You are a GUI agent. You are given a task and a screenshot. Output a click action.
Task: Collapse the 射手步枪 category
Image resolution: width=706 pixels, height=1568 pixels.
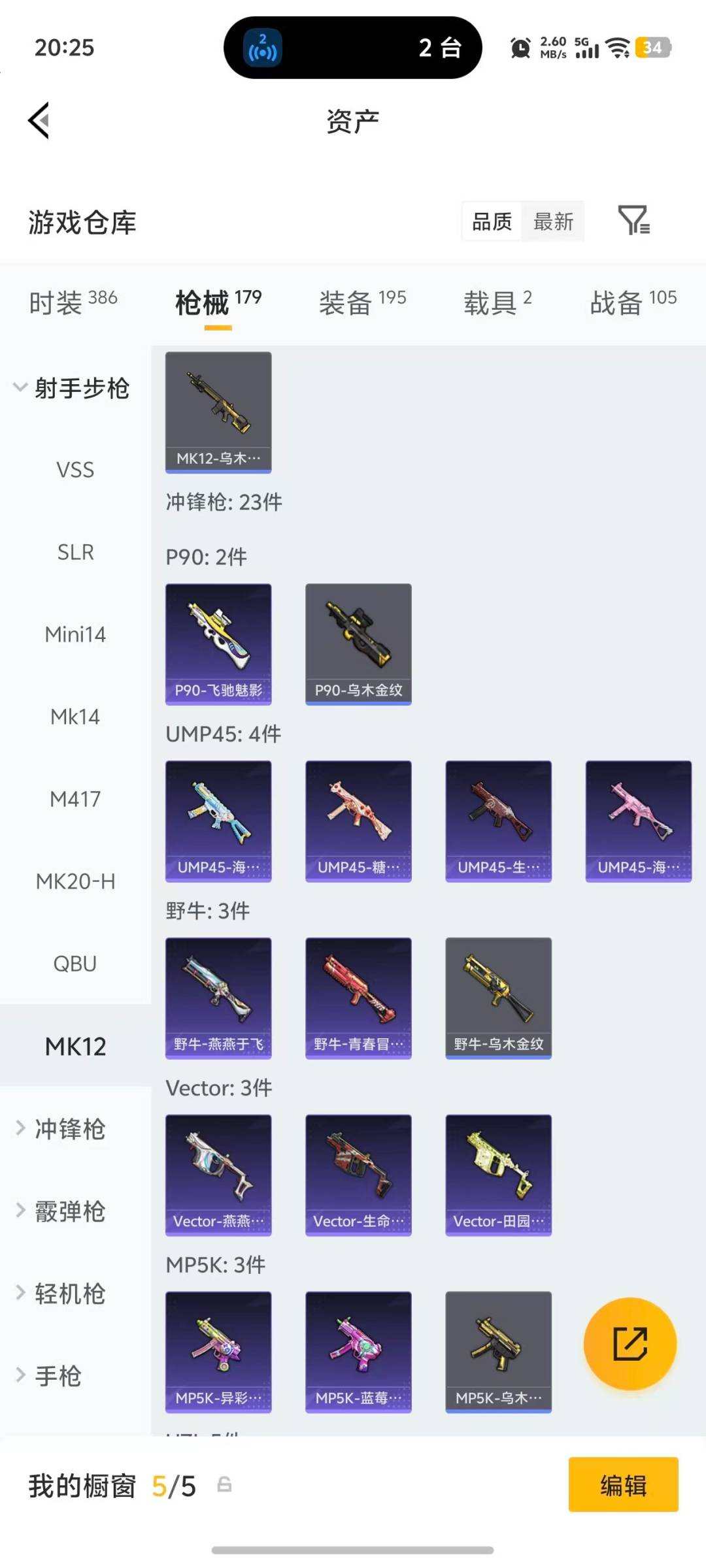pyautogui.click(x=72, y=388)
